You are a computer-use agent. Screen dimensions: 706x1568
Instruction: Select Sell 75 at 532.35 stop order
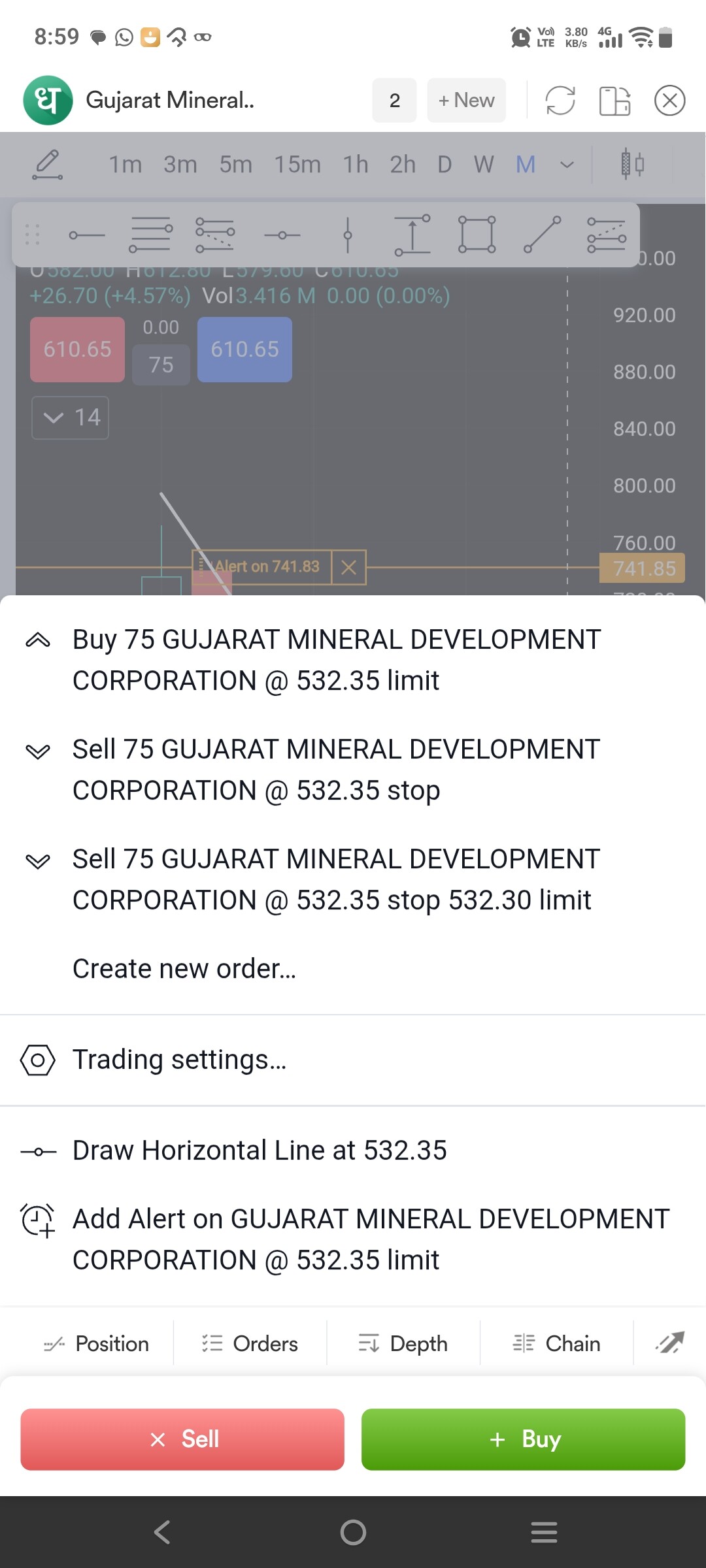[353, 770]
